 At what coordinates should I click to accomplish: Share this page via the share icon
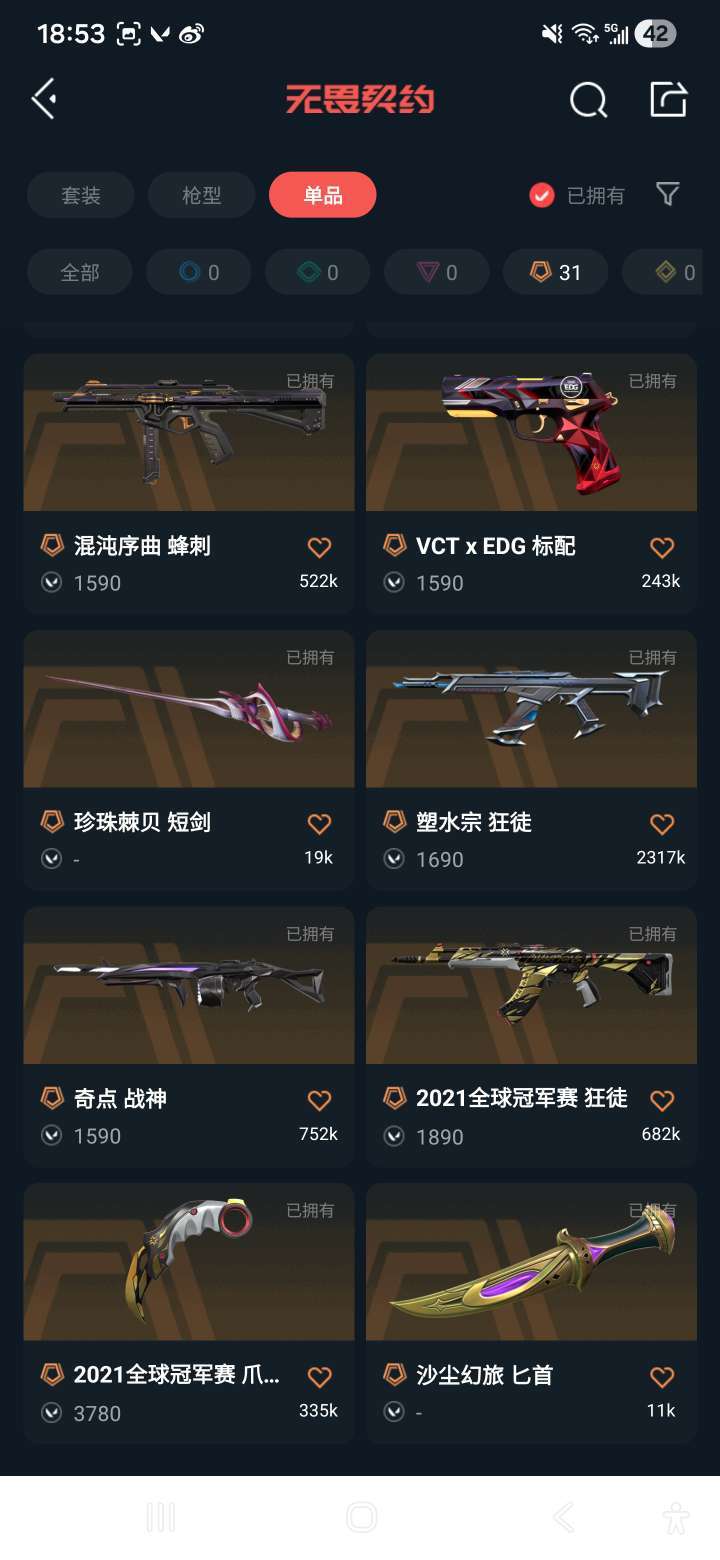pyautogui.click(x=668, y=99)
